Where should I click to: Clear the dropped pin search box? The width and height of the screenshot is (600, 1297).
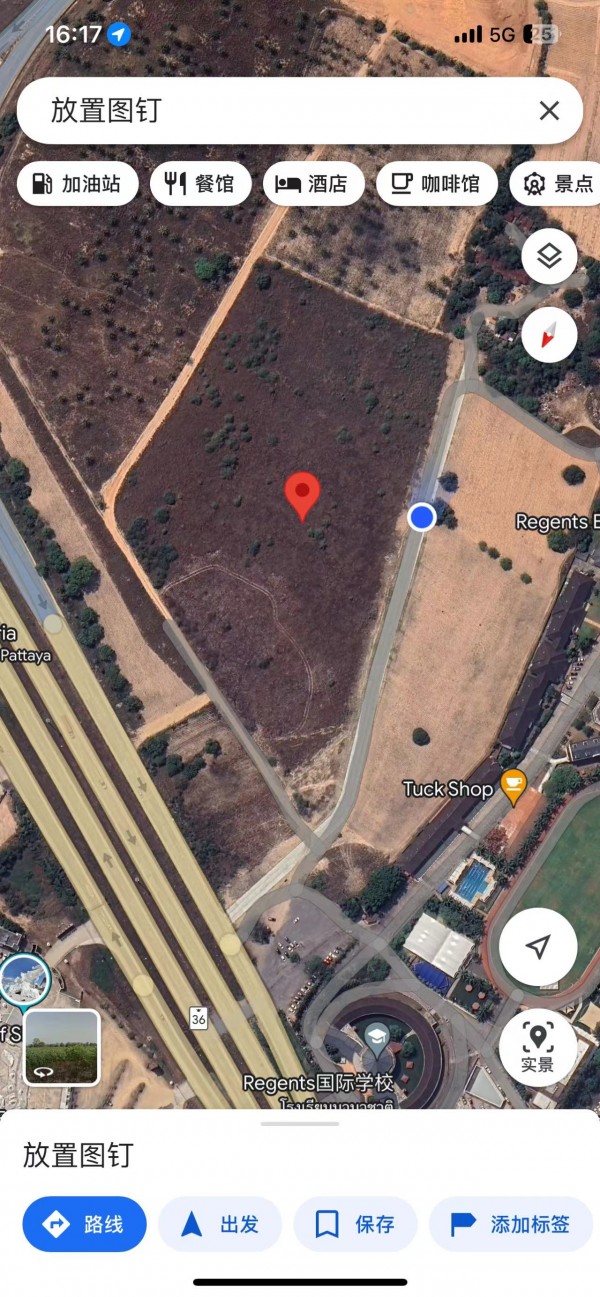coord(549,111)
